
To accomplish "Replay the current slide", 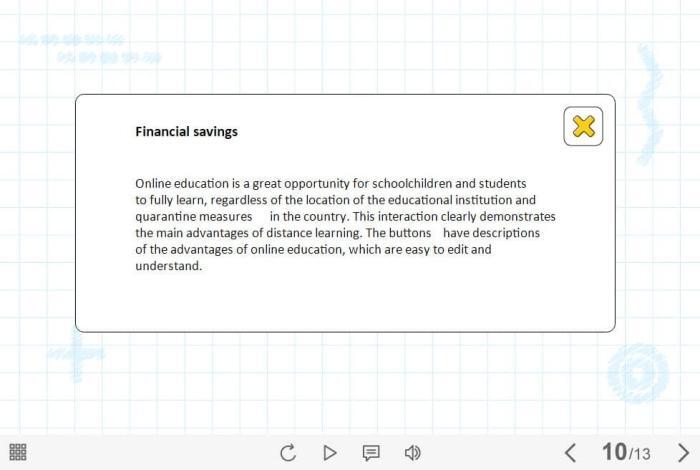I will click(288, 453).
